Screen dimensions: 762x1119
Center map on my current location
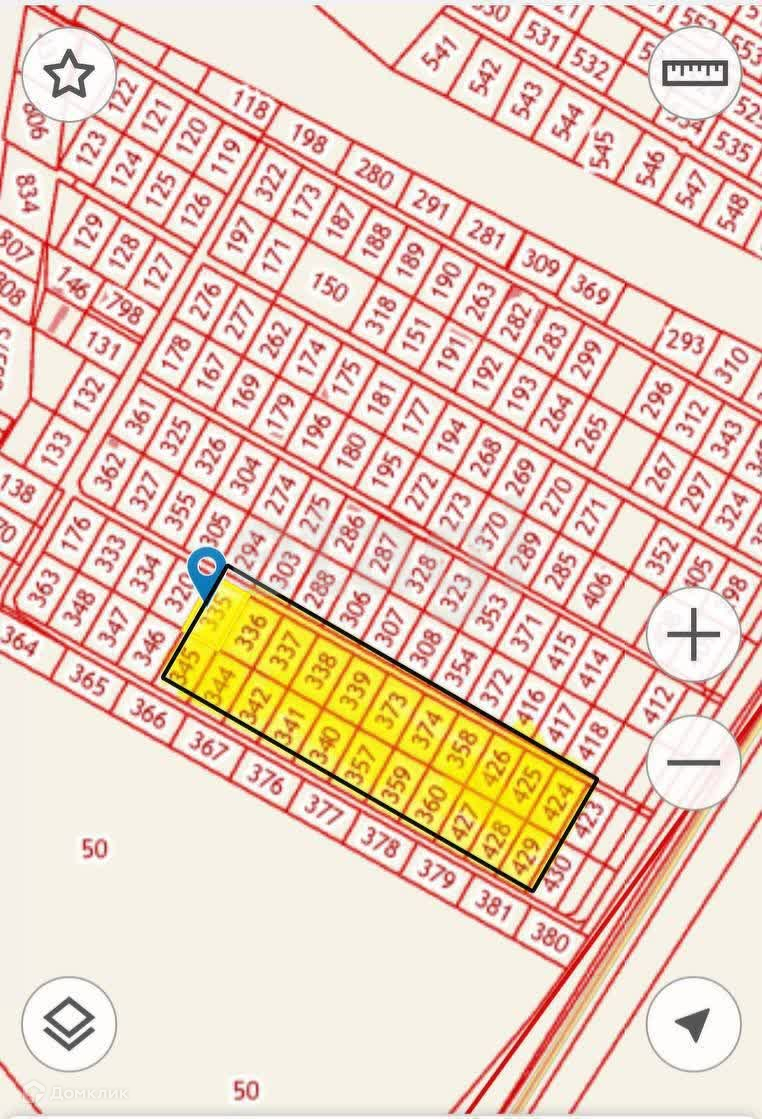(693, 1023)
